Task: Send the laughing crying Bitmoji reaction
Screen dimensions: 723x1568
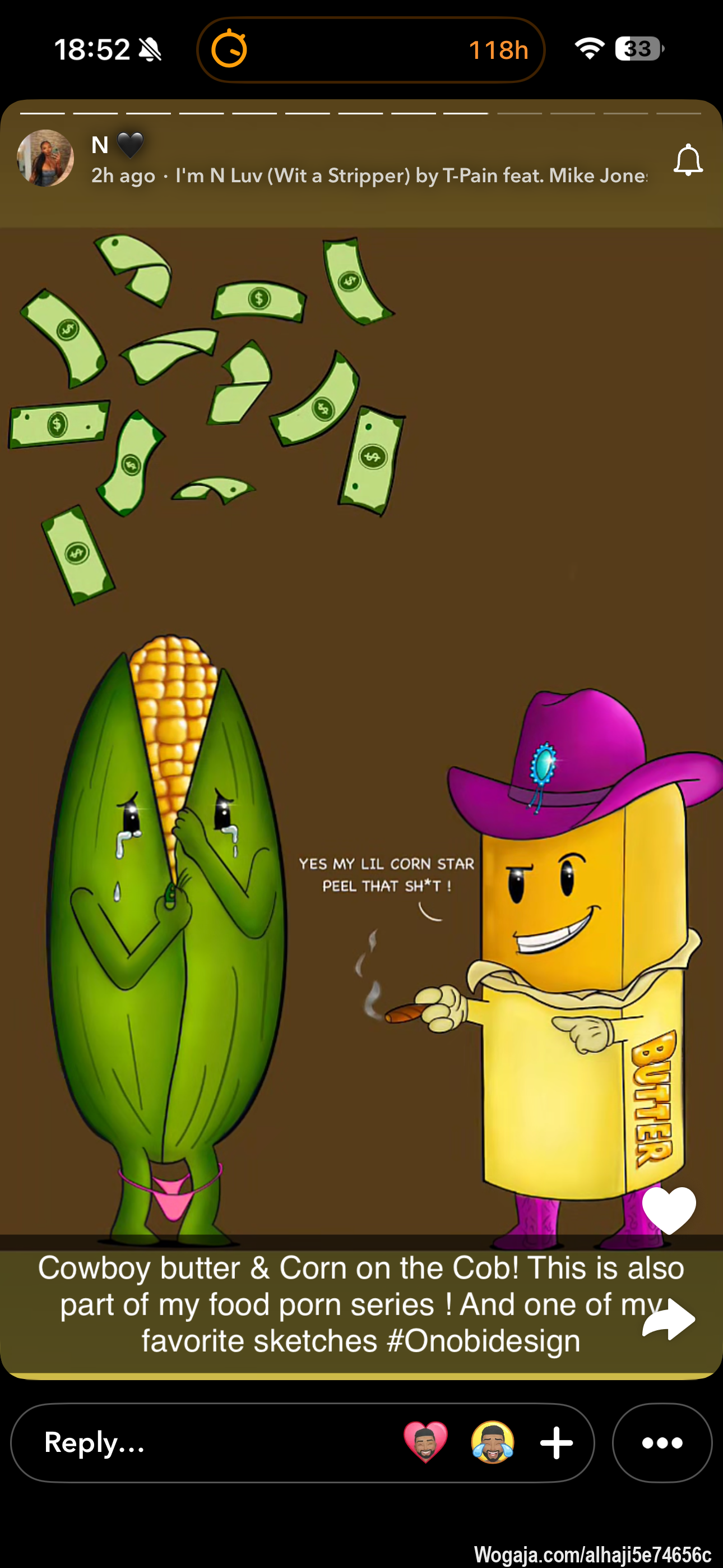Action: tap(492, 1442)
